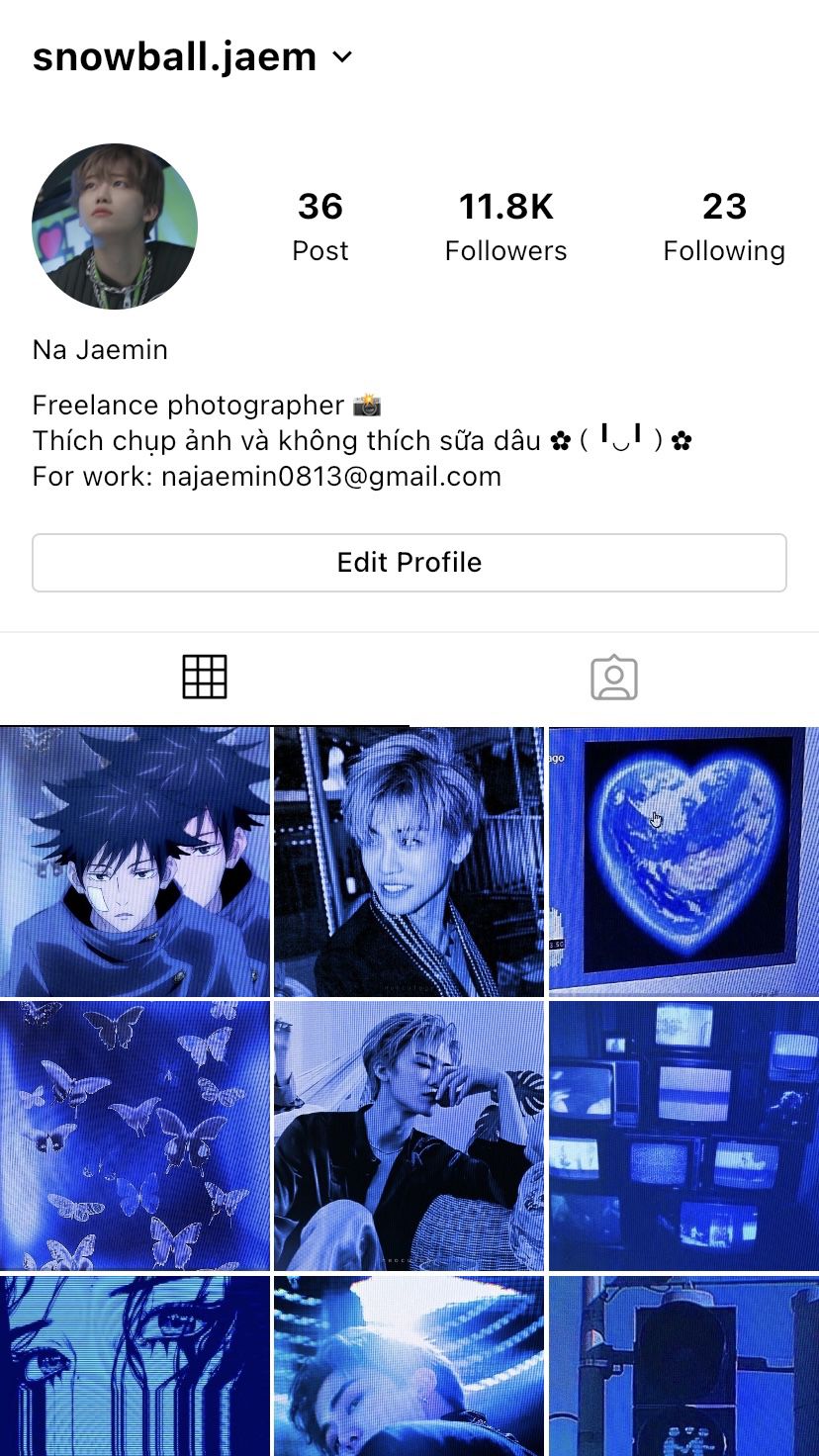Open the anime crying eyes post
The image size is (819, 1456).
(135, 1365)
